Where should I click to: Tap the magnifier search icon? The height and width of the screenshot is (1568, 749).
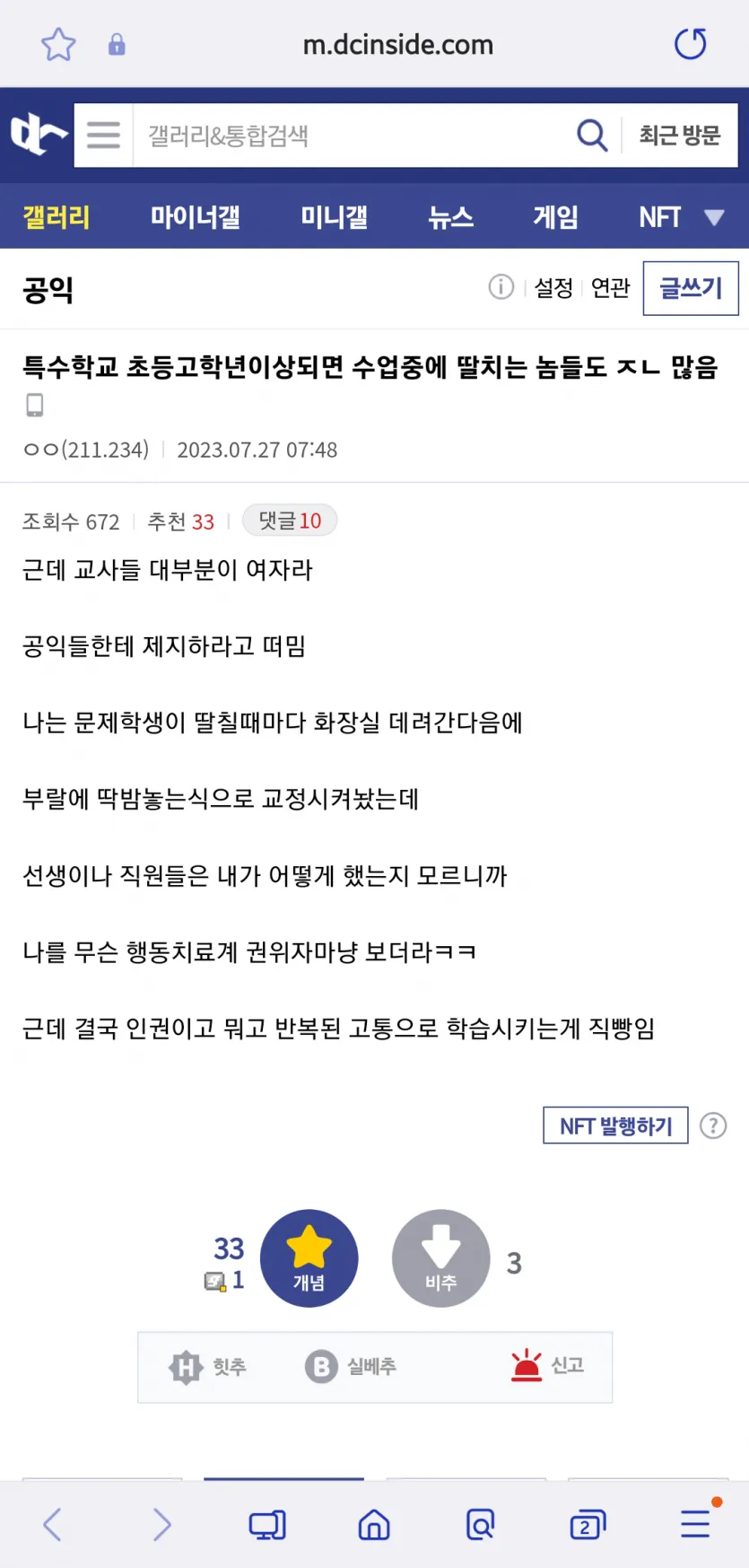pyautogui.click(x=591, y=136)
